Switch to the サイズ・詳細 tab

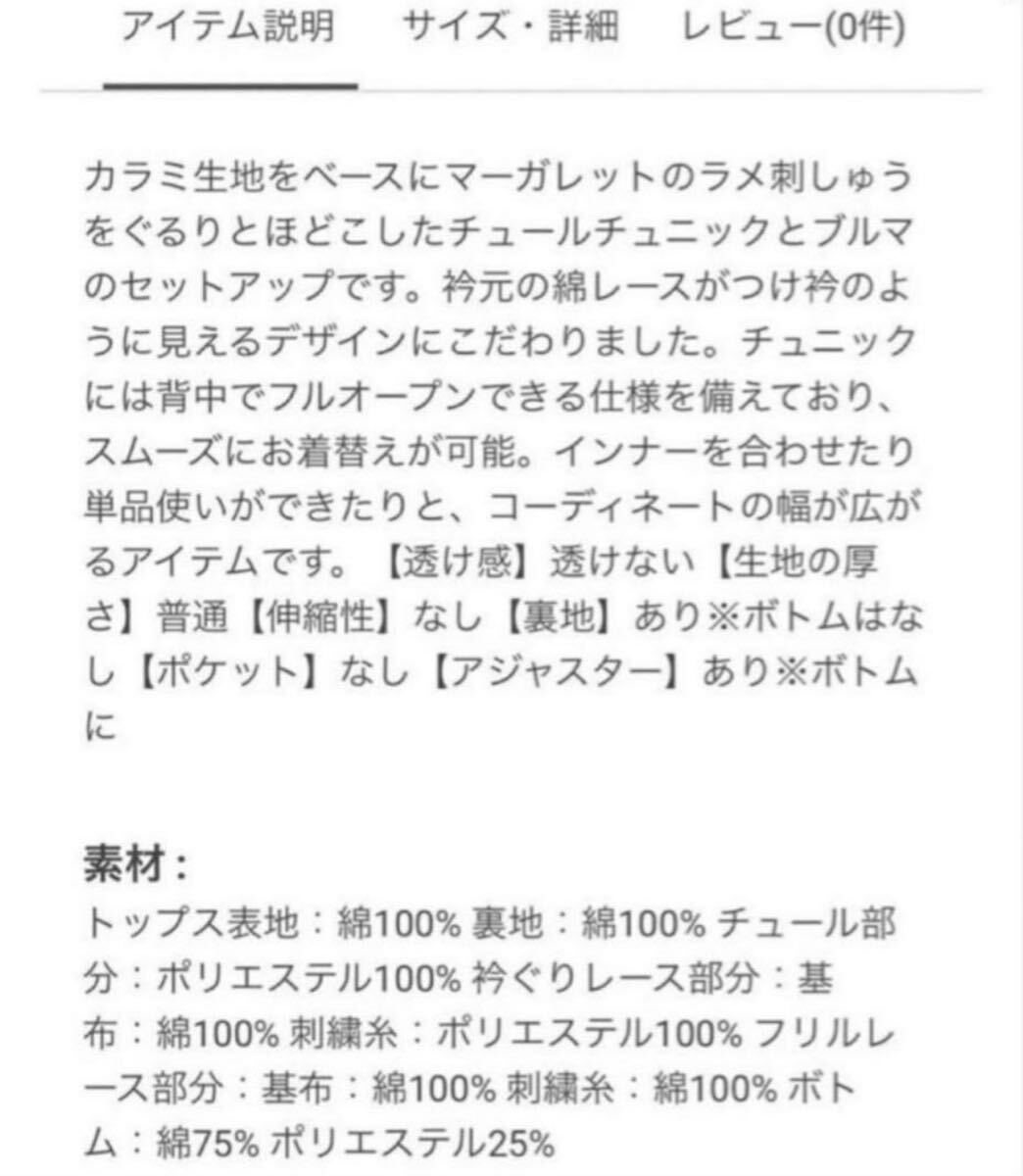pos(510,27)
